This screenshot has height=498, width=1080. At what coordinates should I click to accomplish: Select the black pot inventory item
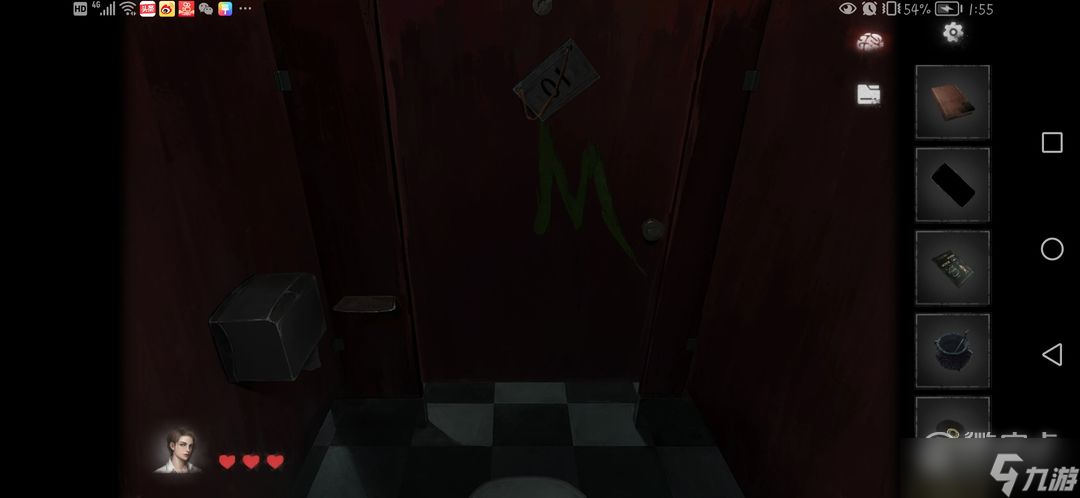952,350
